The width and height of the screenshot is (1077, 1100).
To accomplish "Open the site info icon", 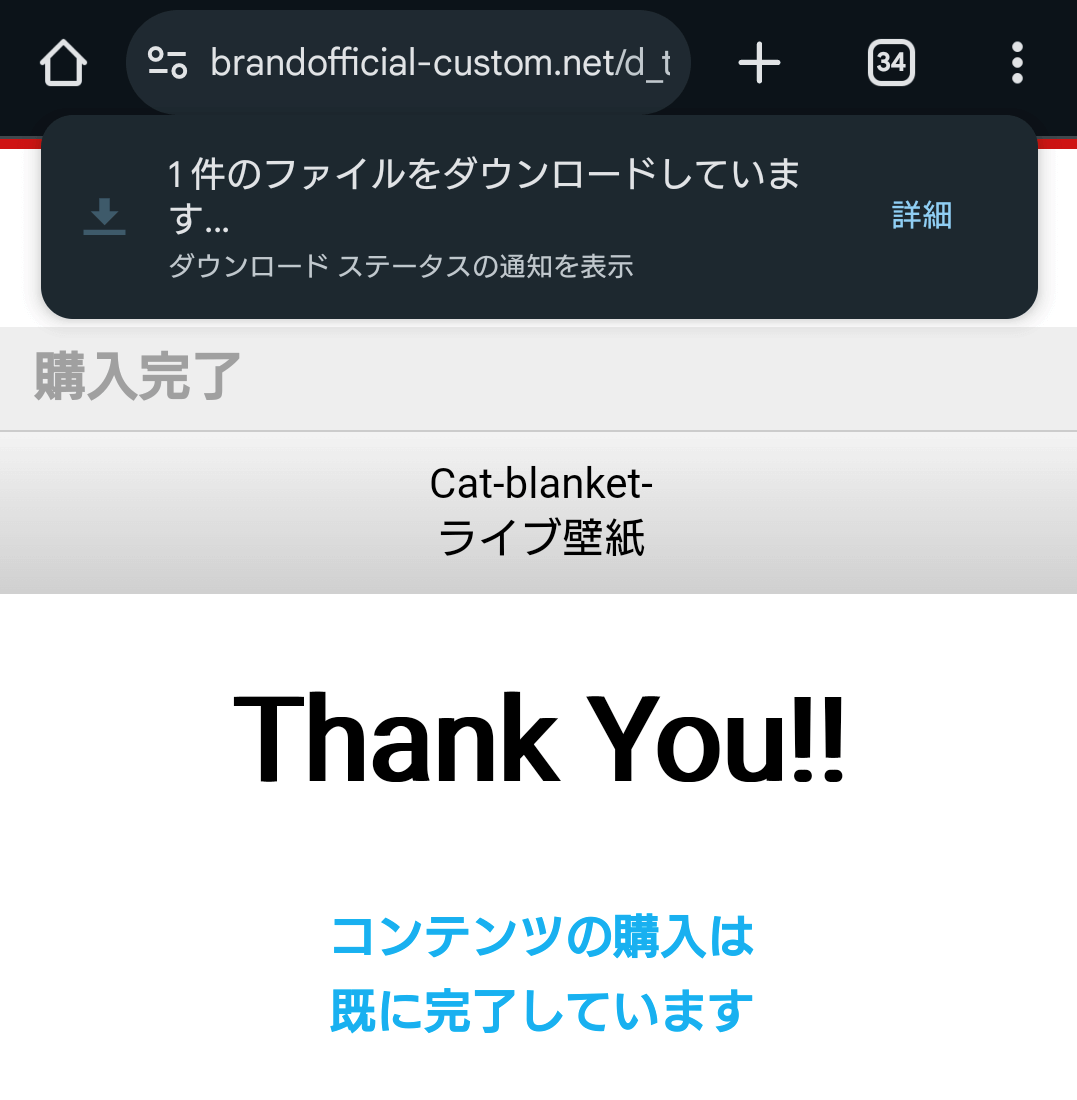I will 168,64.
